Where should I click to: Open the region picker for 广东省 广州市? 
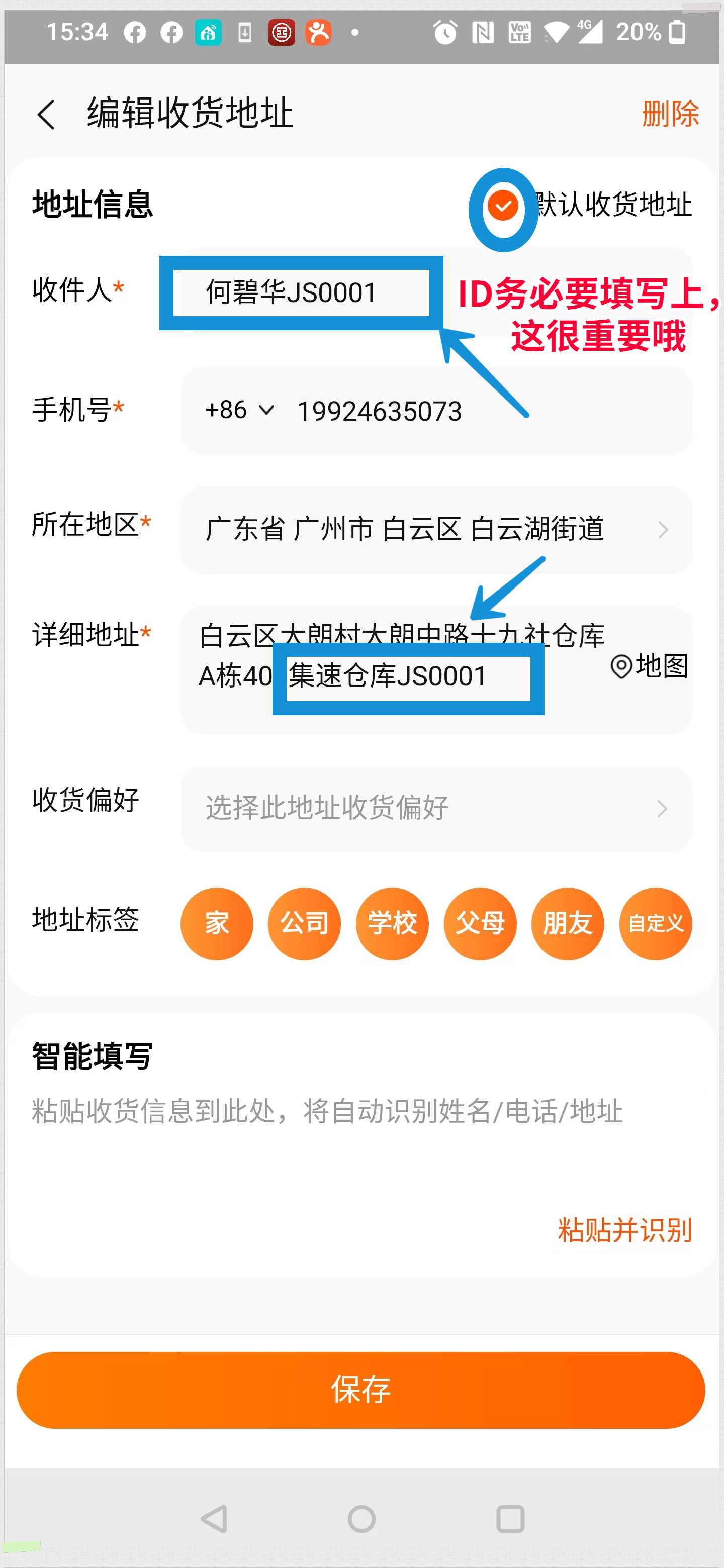(436, 529)
